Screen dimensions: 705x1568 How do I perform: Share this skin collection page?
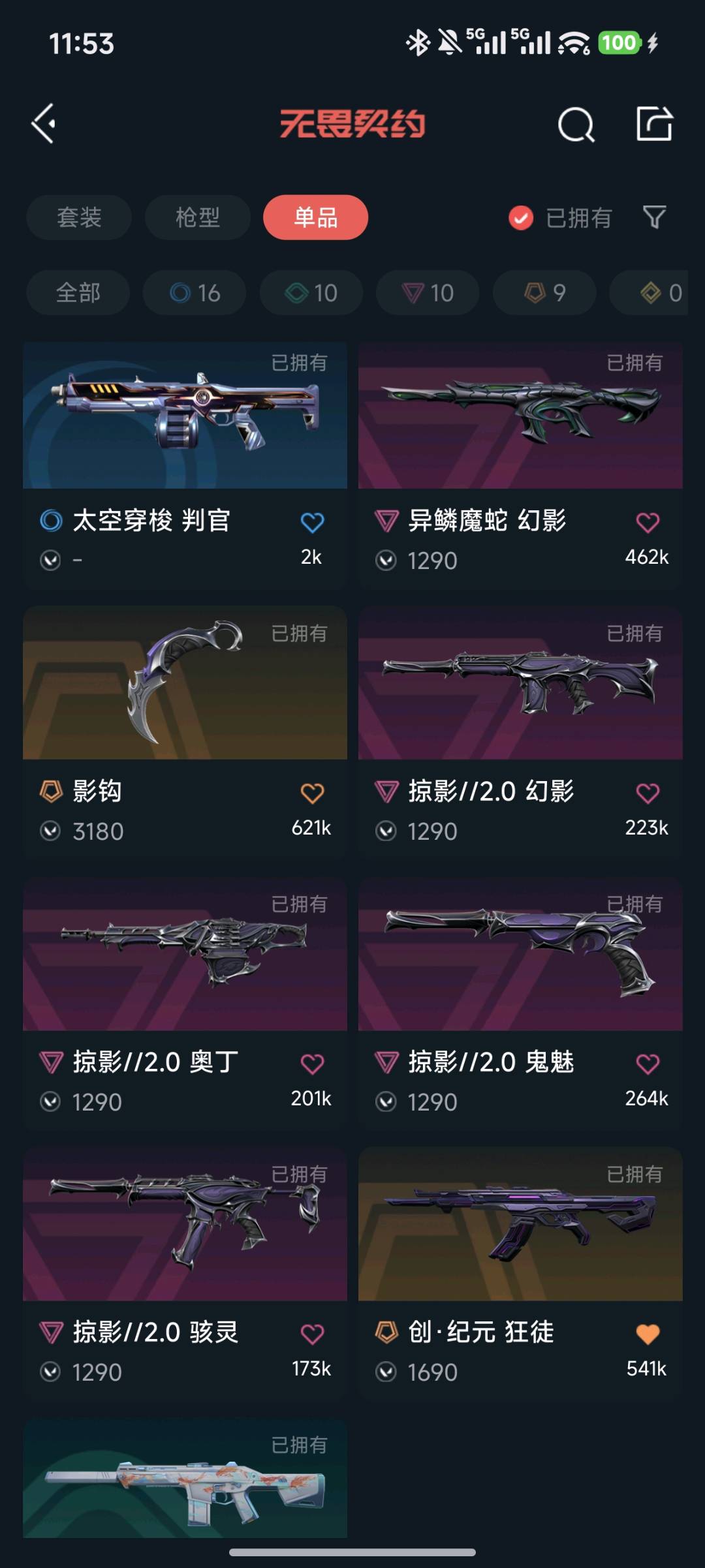click(x=654, y=124)
